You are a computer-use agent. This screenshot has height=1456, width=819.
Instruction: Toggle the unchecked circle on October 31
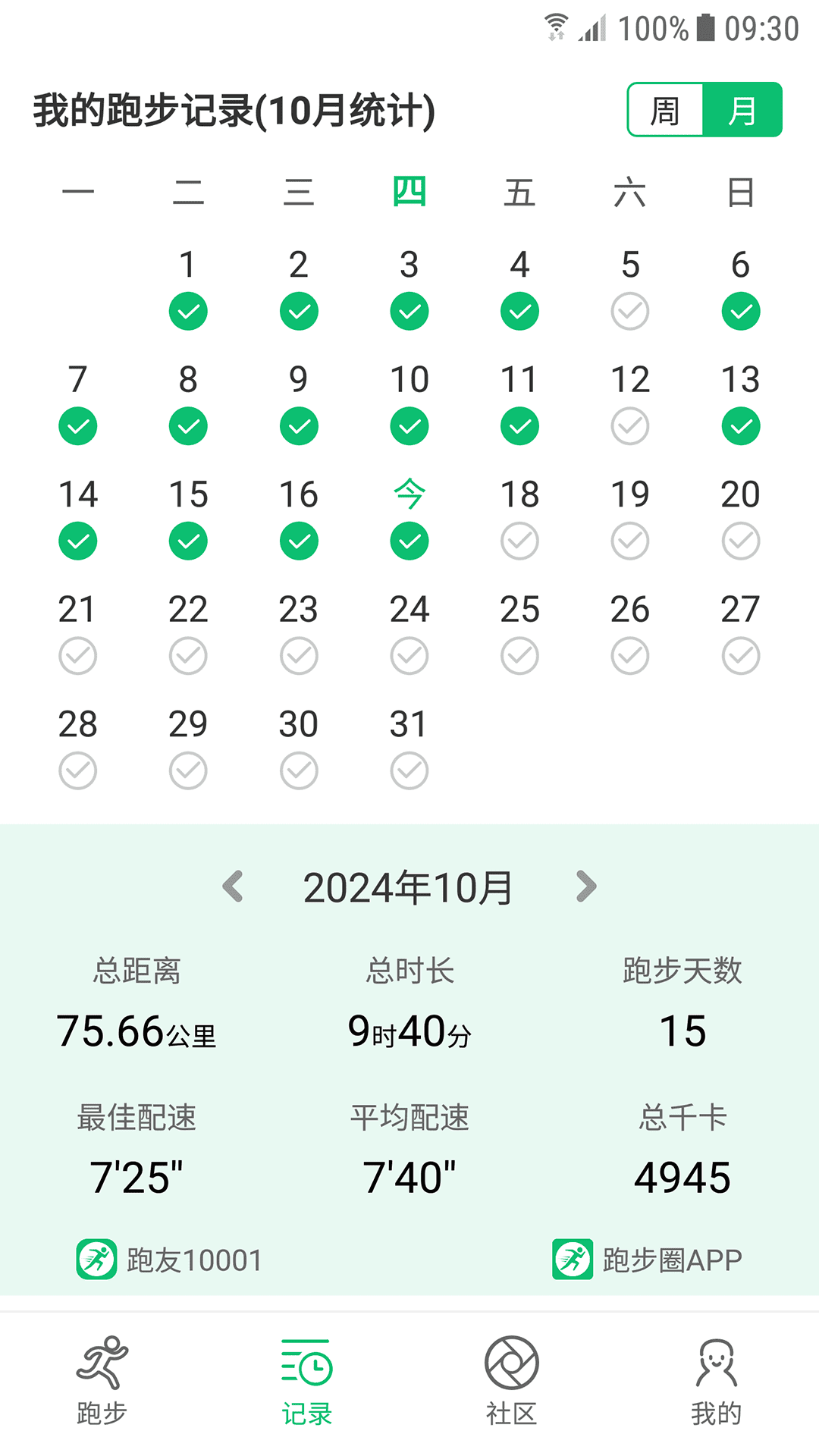[409, 770]
